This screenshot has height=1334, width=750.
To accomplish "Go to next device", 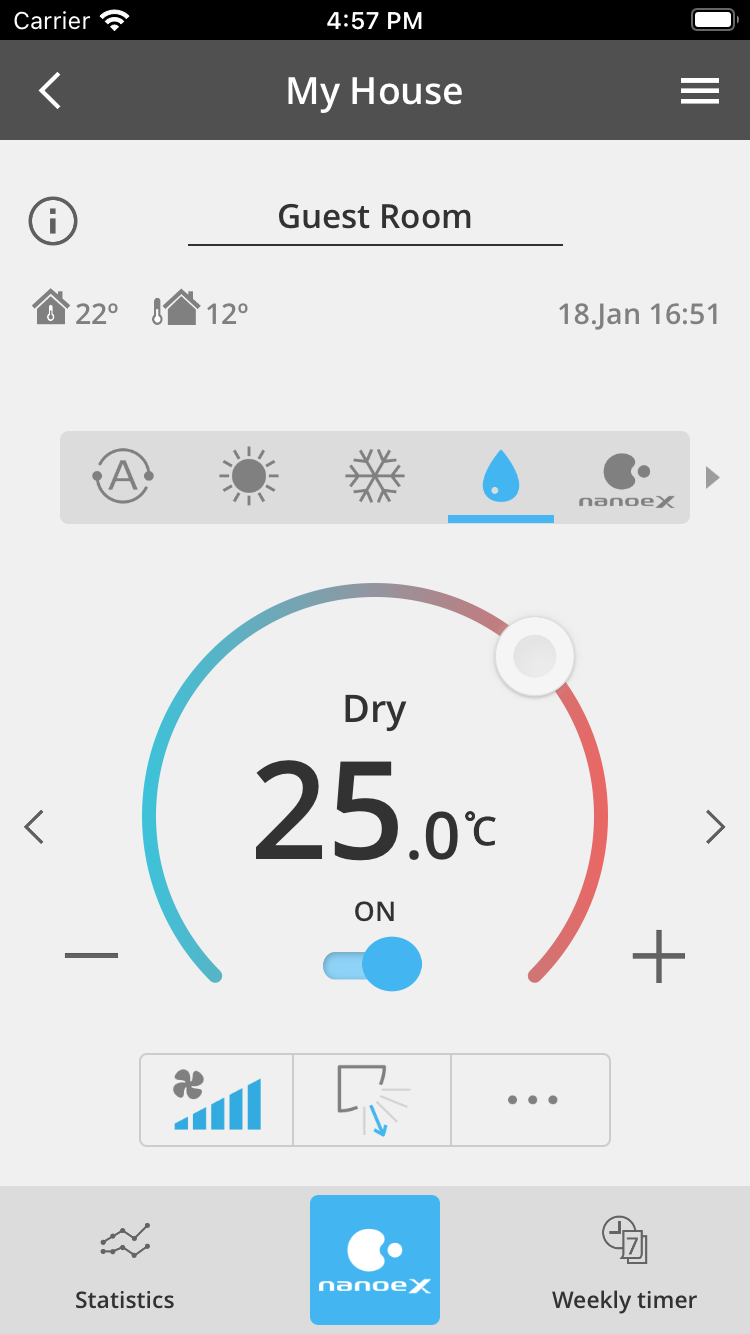I will 715,827.
